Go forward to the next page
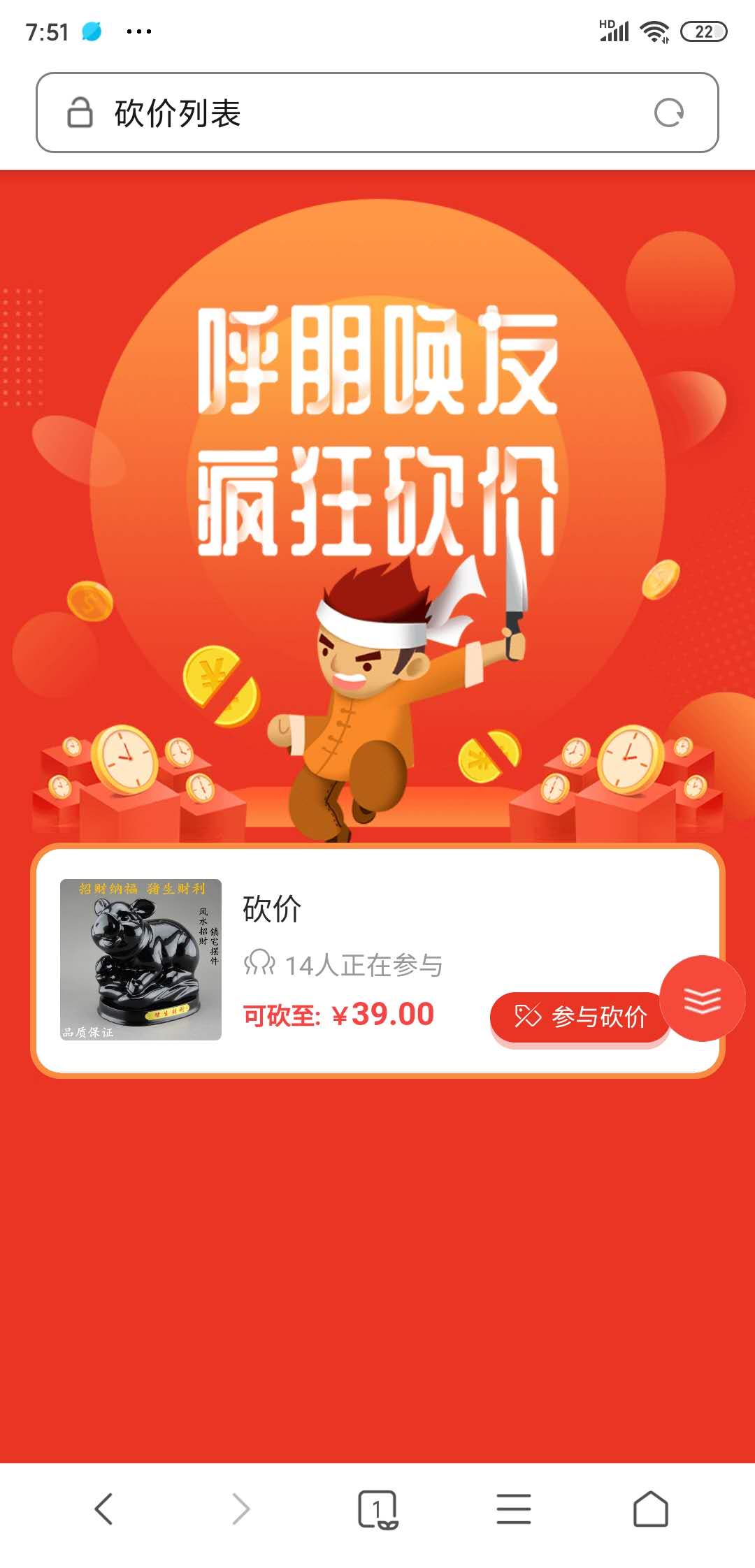This screenshot has height=1568, width=755. pyautogui.click(x=240, y=1509)
